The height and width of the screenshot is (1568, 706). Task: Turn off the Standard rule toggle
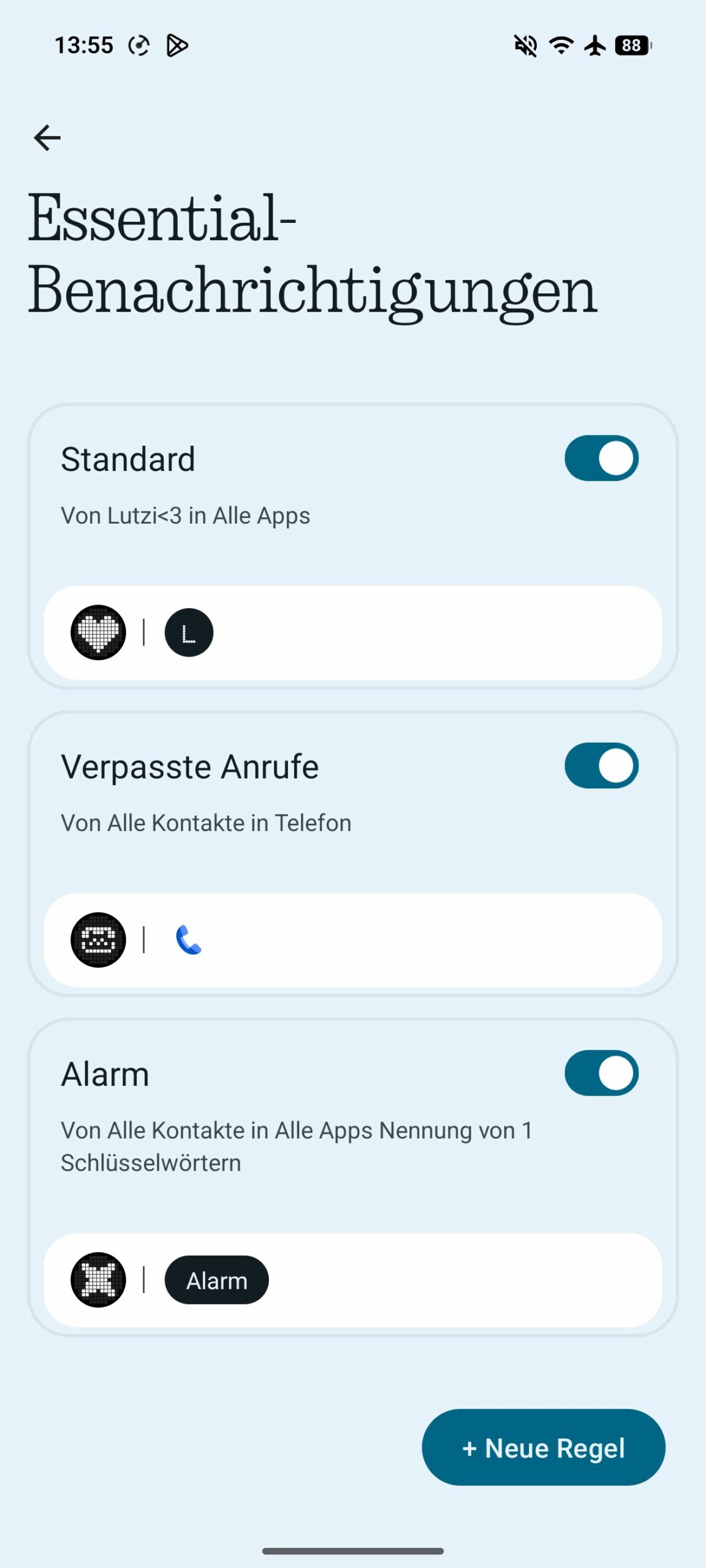point(601,458)
